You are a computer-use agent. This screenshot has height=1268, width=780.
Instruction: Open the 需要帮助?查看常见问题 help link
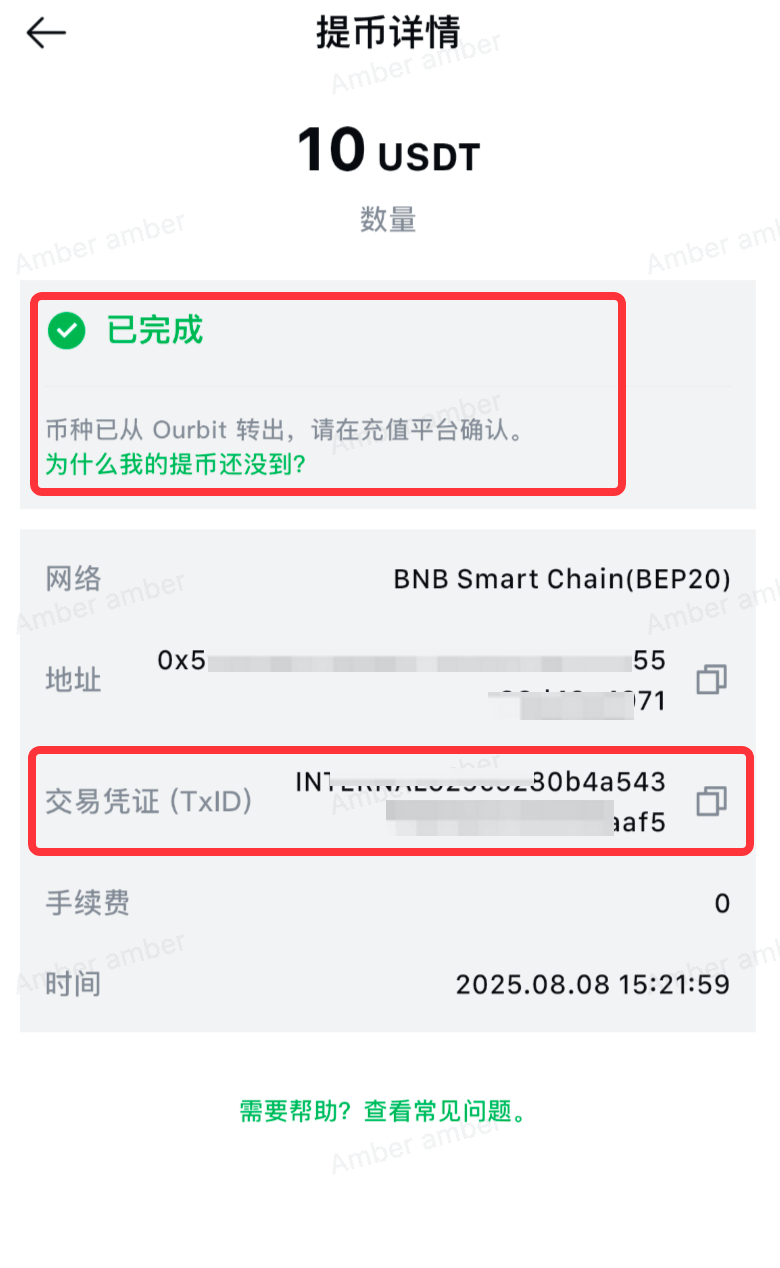point(382,1111)
